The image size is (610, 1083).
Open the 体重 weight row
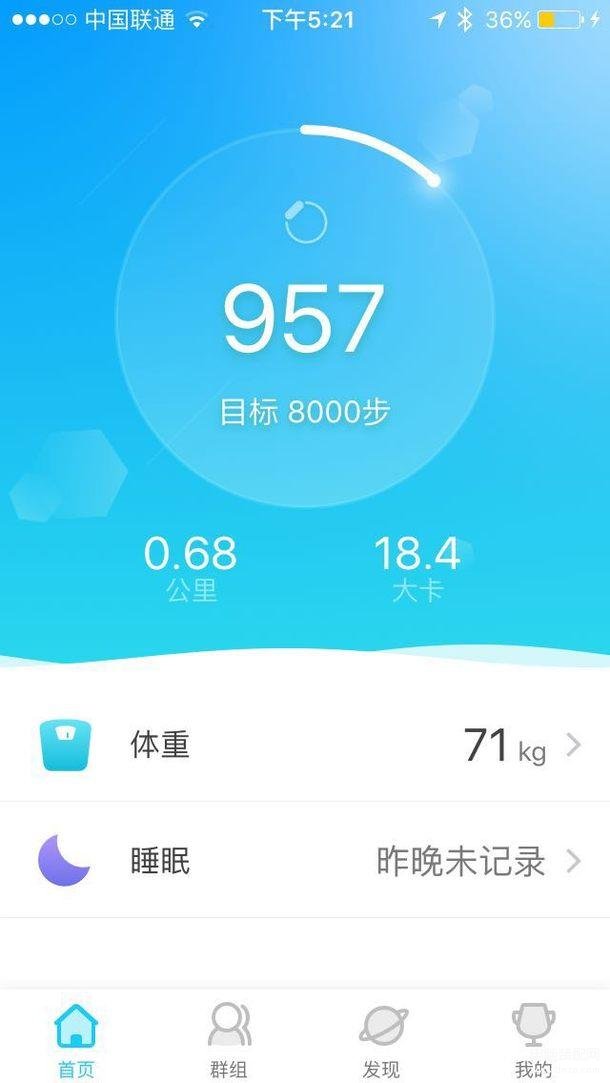[305, 745]
